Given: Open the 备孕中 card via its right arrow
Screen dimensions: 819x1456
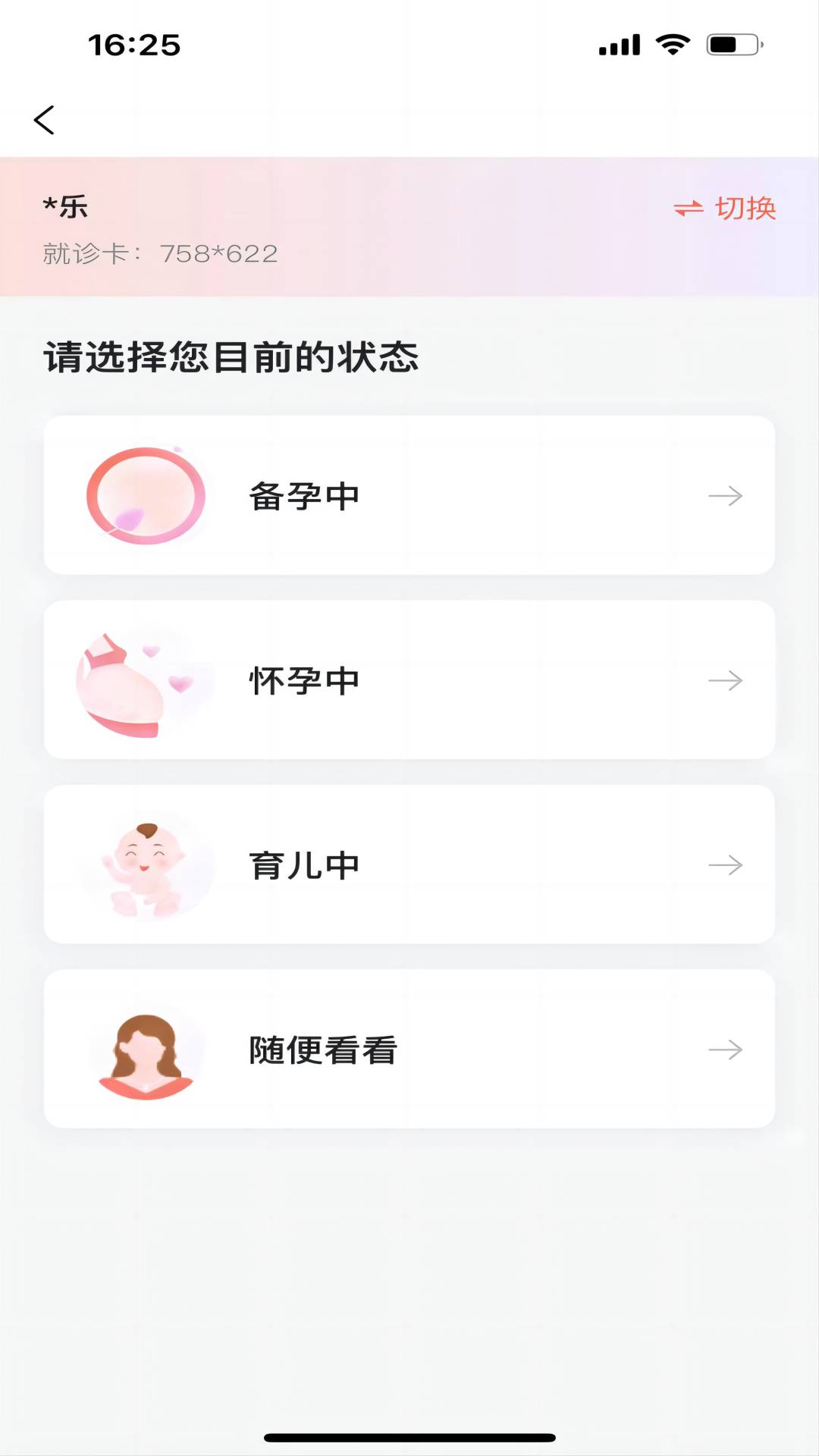Looking at the screenshot, I should click(x=726, y=495).
